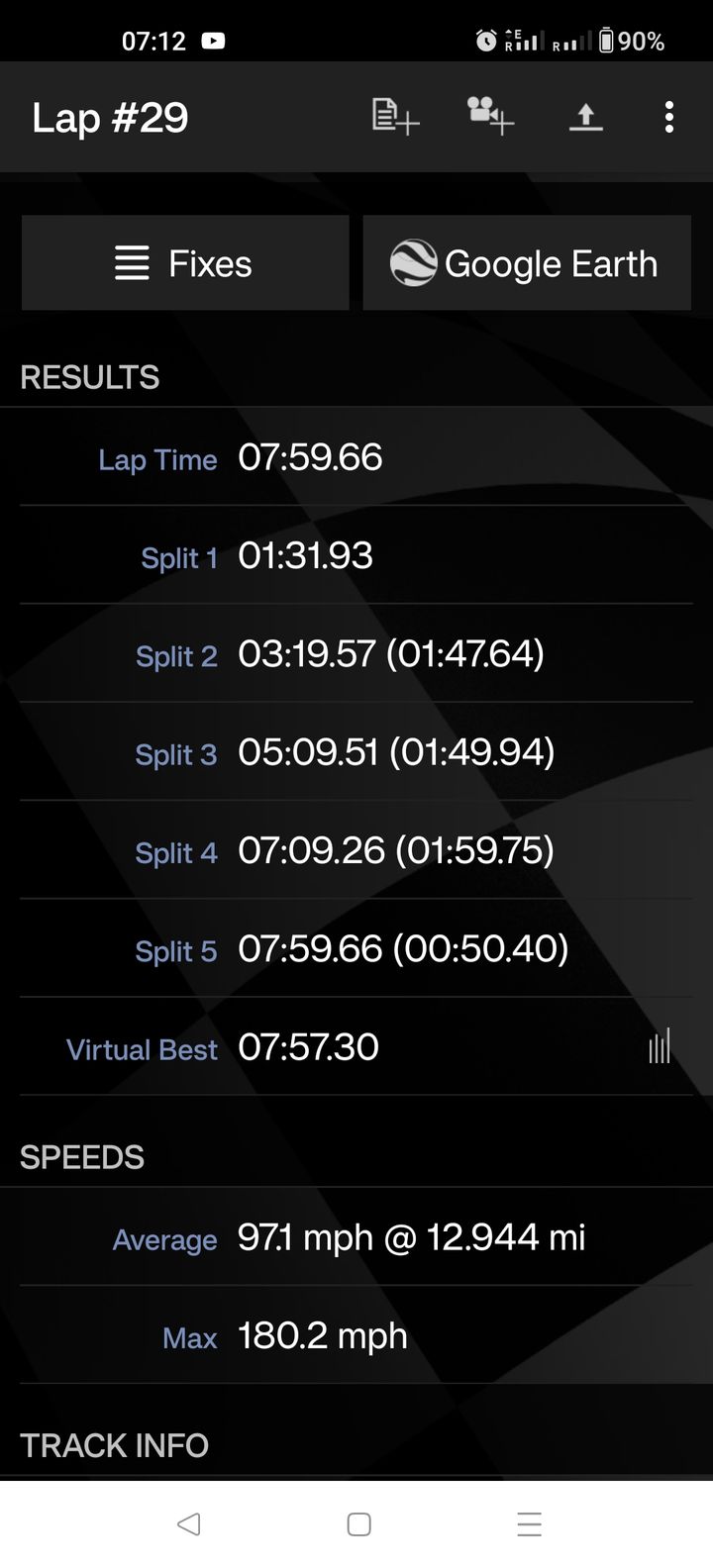Go back with the system back button

188,1523
